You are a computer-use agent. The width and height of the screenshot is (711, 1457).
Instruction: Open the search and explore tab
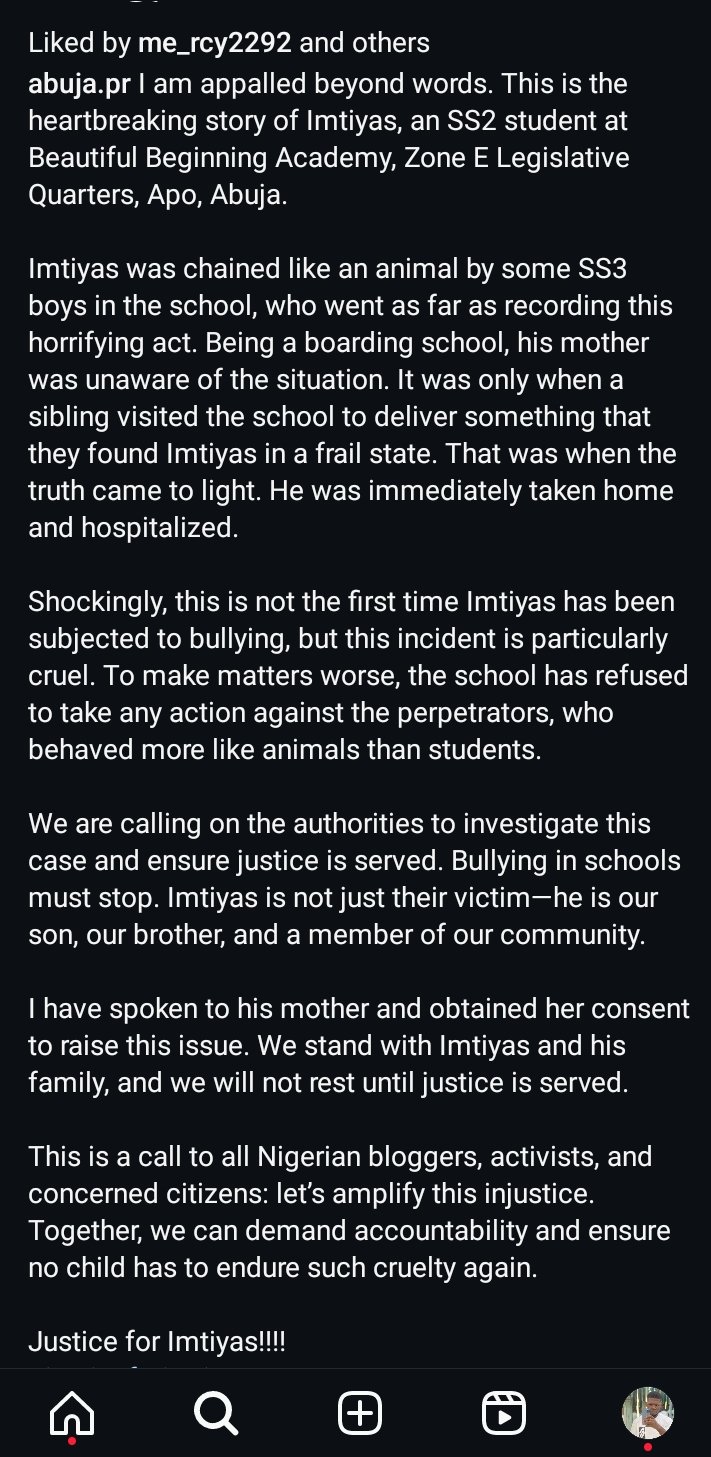(215, 1413)
